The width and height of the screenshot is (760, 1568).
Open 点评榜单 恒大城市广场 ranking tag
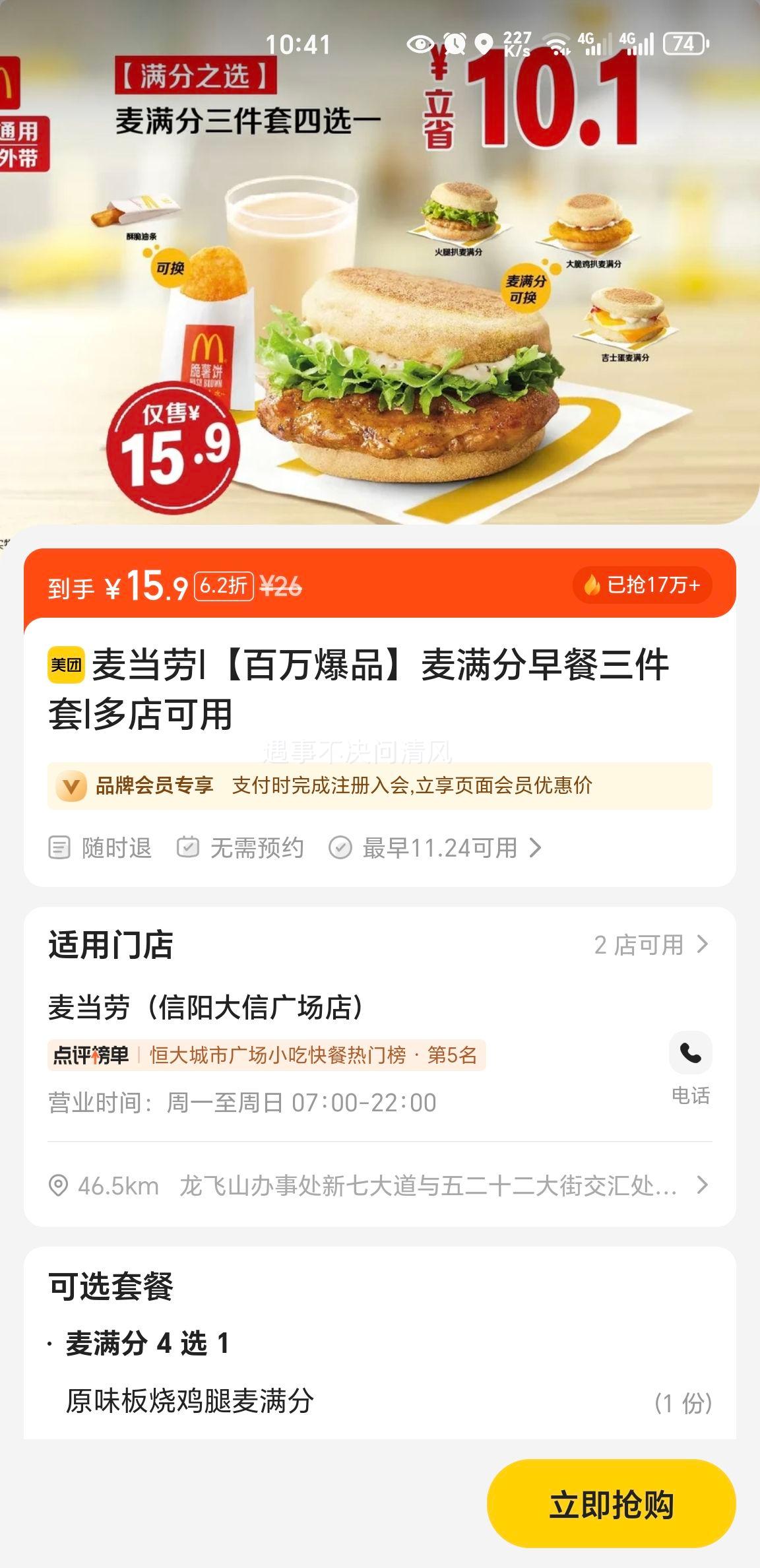tap(267, 1055)
